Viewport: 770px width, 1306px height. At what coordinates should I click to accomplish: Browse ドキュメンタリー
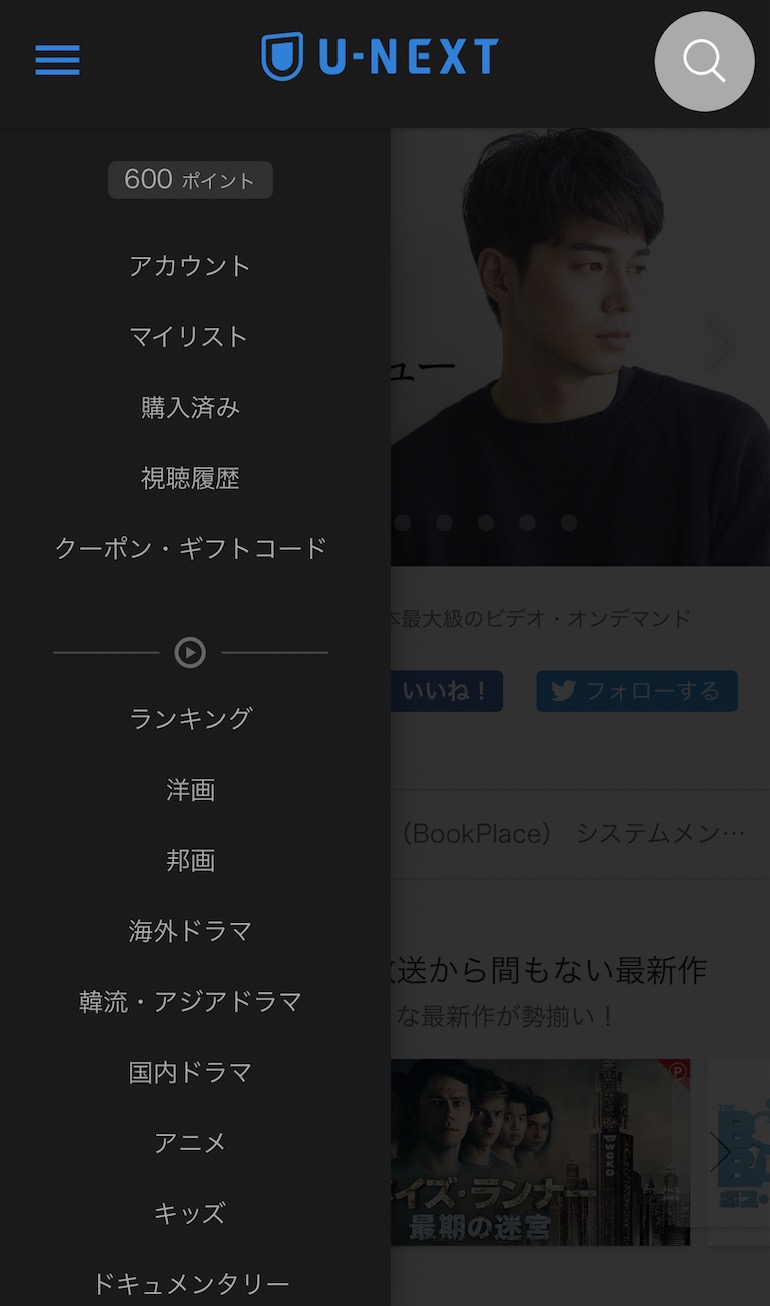pos(190,1284)
